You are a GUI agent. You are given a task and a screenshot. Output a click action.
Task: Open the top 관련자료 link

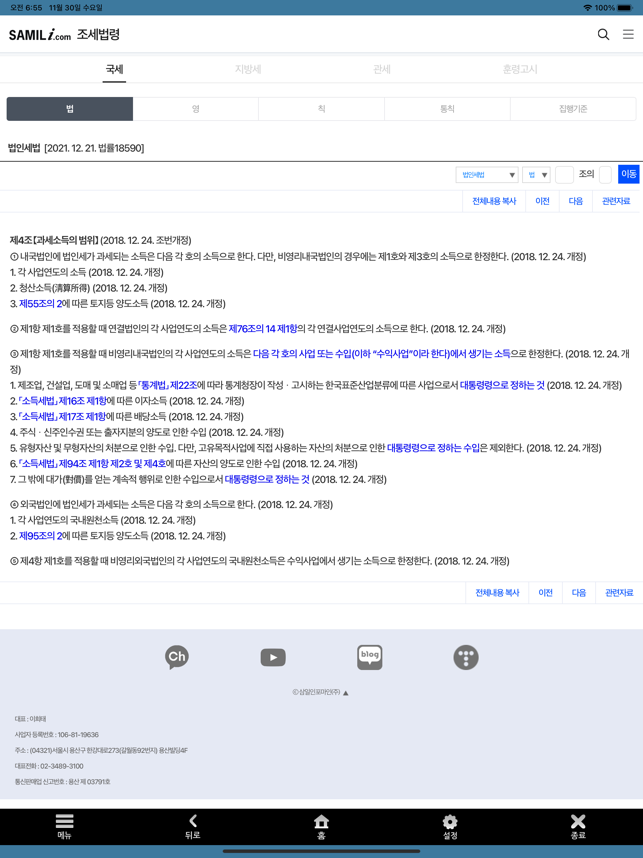(616, 201)
